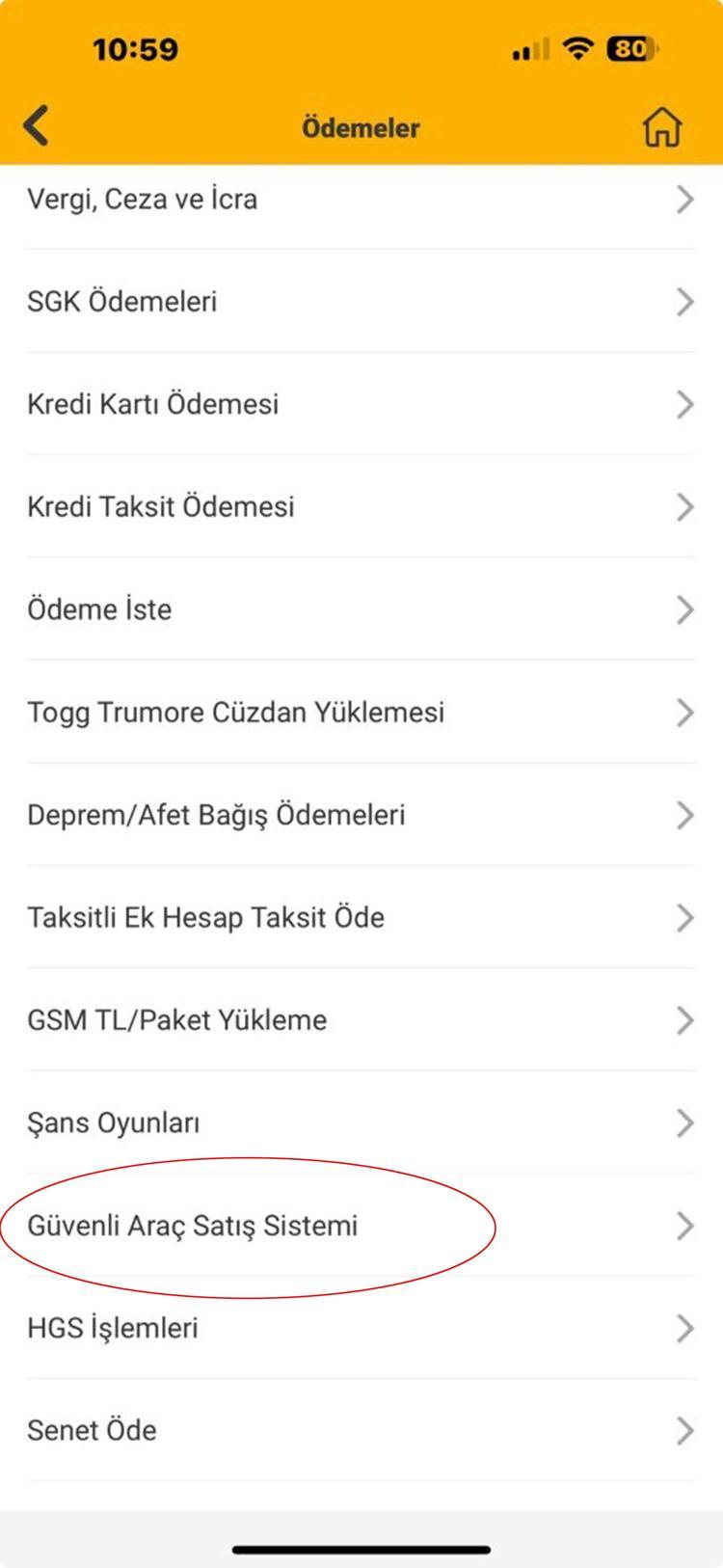The height and width of the screenshot is (1568, 723).
Task: Select Güvenli Araç Satış Sistemi
Action: tap(361, 1226)
